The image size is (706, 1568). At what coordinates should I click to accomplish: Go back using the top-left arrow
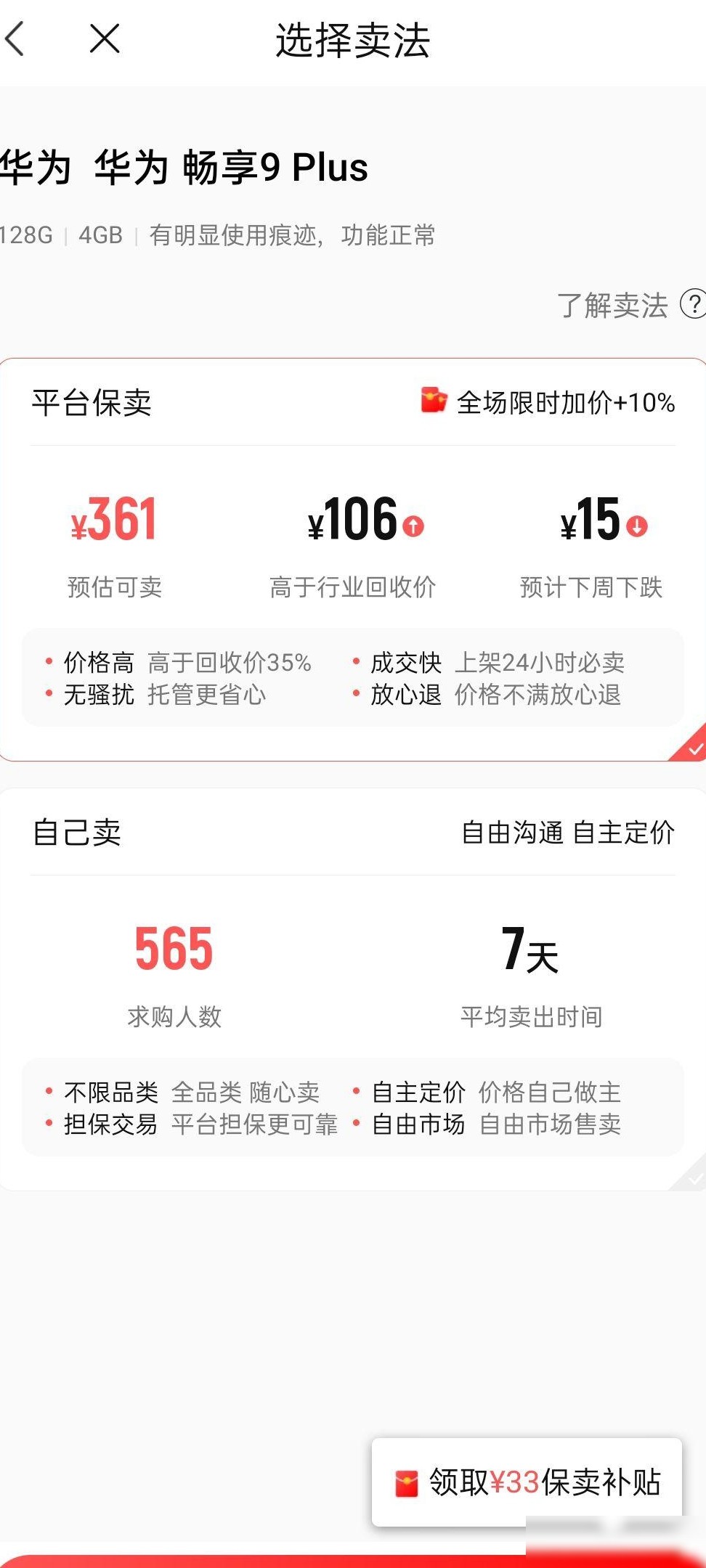15,38
